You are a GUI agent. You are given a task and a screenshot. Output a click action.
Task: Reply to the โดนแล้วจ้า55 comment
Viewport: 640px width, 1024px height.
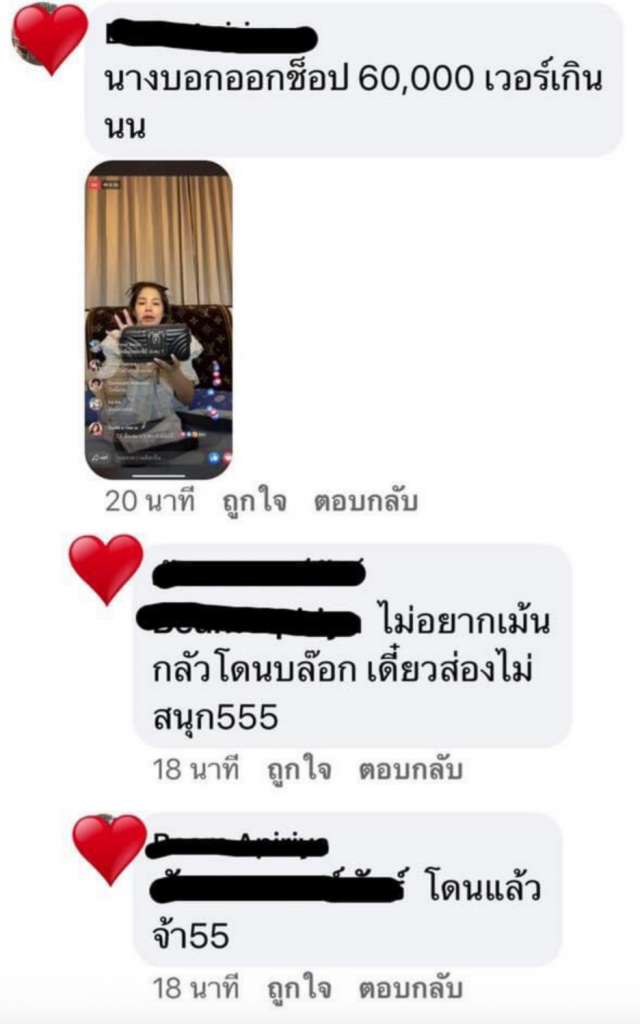click(x=408, y=989)
